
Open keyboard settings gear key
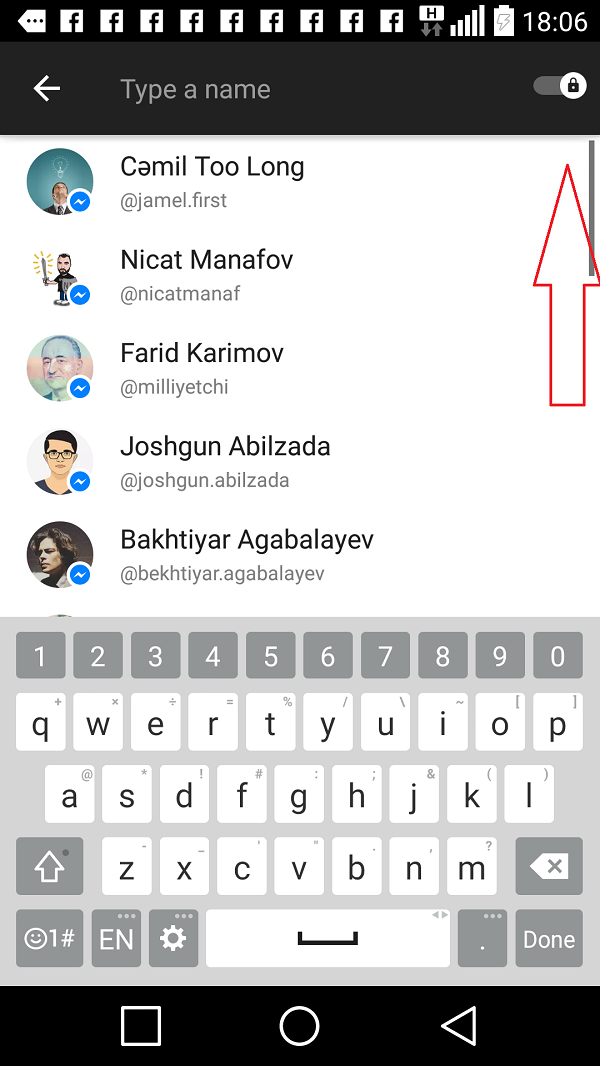click(174, 939)
